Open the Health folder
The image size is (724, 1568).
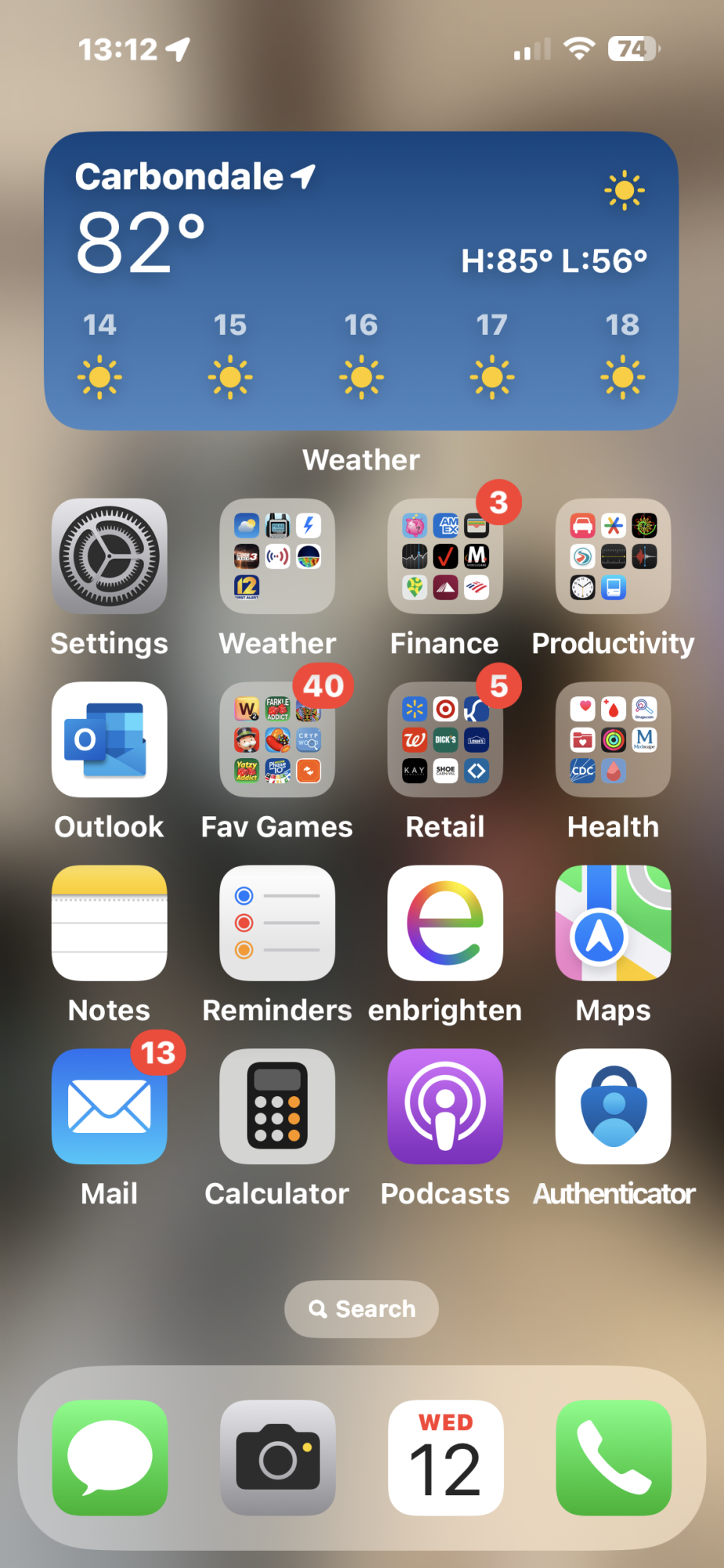coord(613,739)
